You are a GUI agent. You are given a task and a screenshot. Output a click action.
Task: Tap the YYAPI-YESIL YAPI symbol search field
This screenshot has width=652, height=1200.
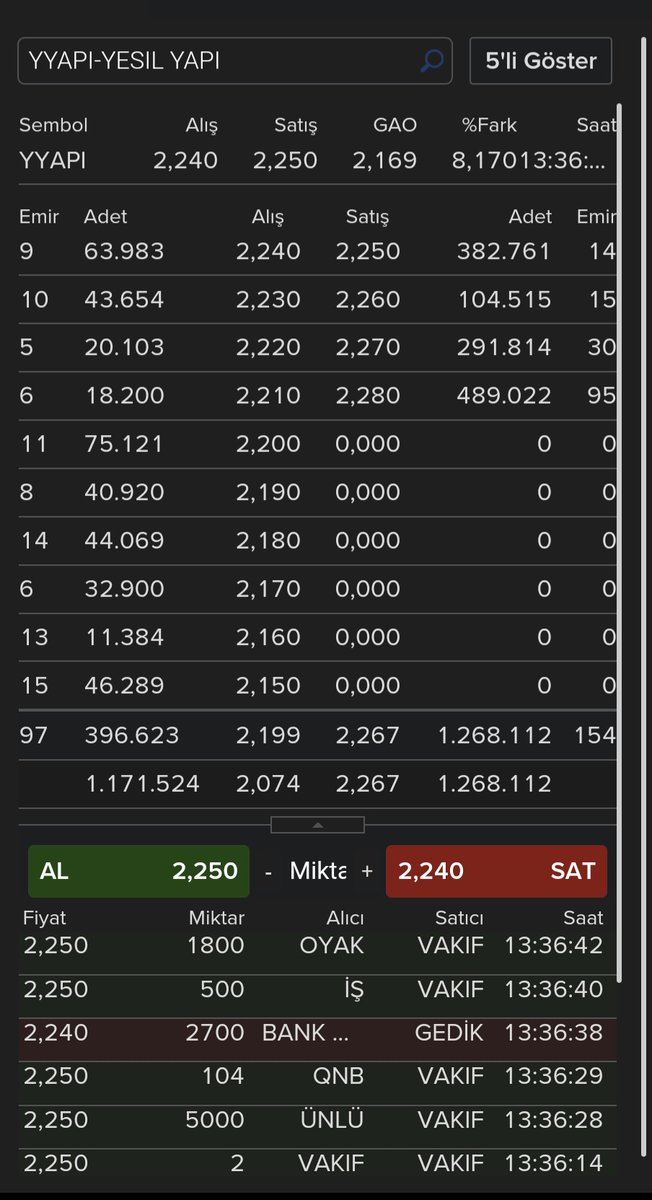tap(235, 61)
